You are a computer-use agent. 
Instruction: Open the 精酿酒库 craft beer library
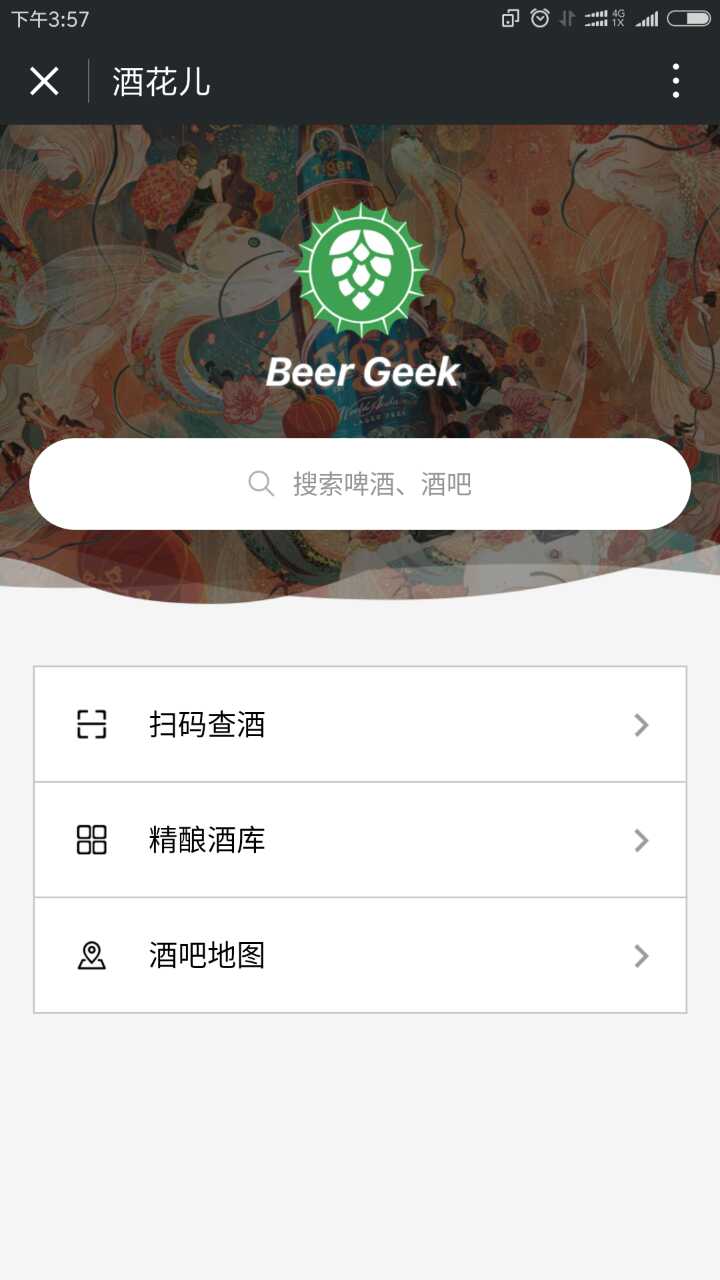[360, 840]
